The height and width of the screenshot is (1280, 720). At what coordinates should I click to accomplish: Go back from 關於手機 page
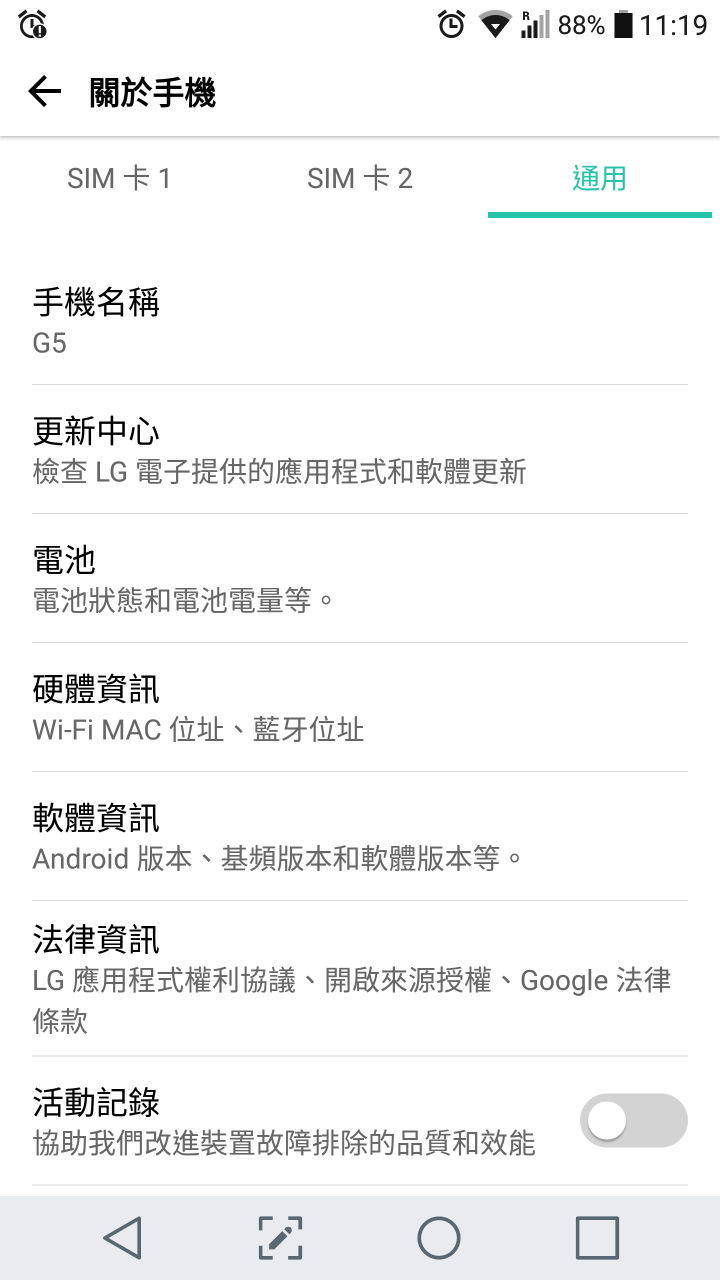(45, 93)
